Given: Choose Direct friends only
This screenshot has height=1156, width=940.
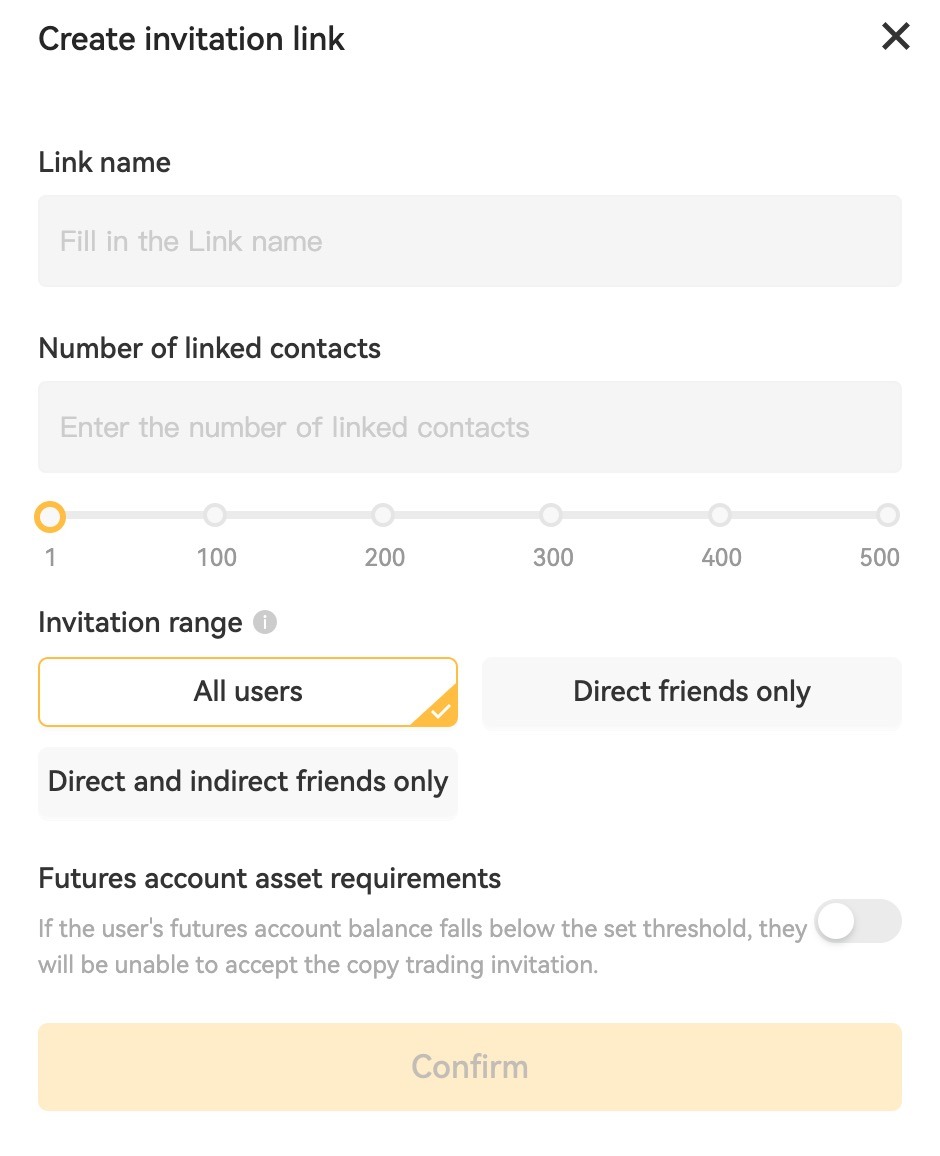Looking at the screenshot, I should [x=692, y=692].
